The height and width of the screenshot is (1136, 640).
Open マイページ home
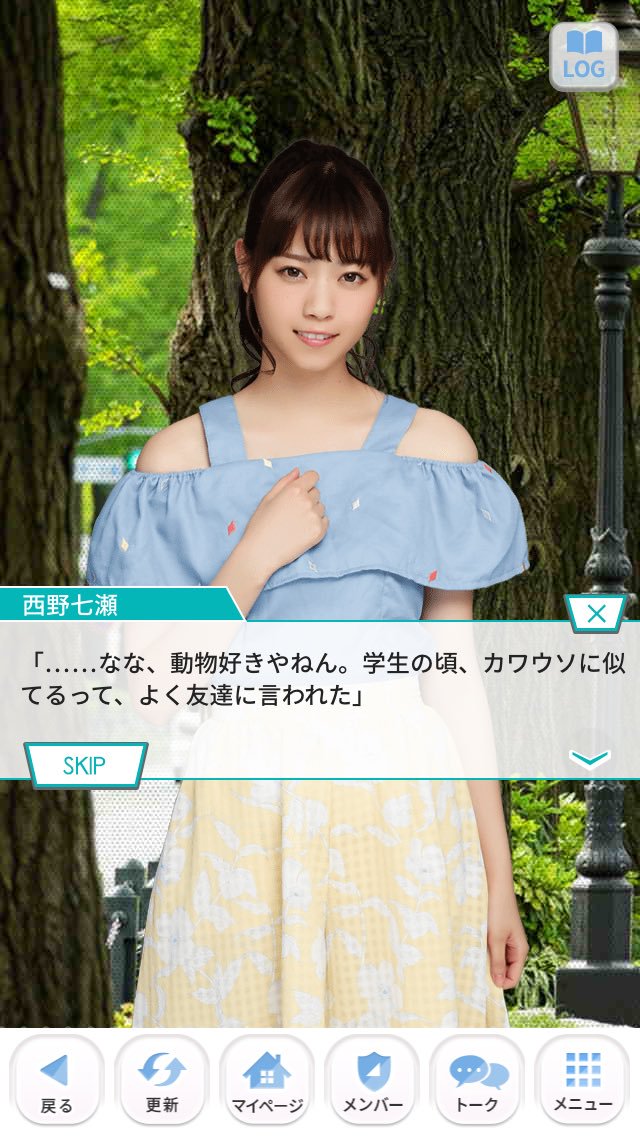tap(267, 1081)
